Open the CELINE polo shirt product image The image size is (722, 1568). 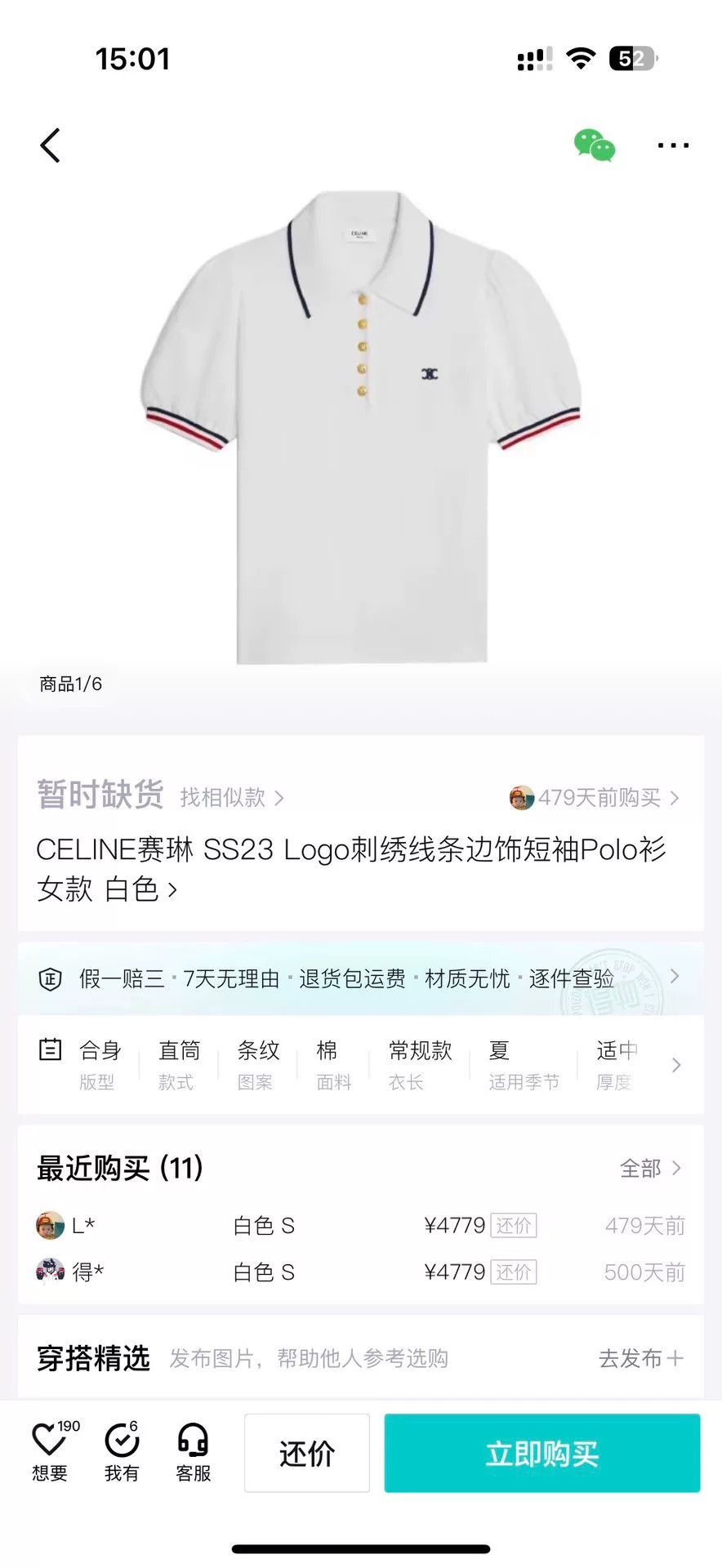point(361,427)
